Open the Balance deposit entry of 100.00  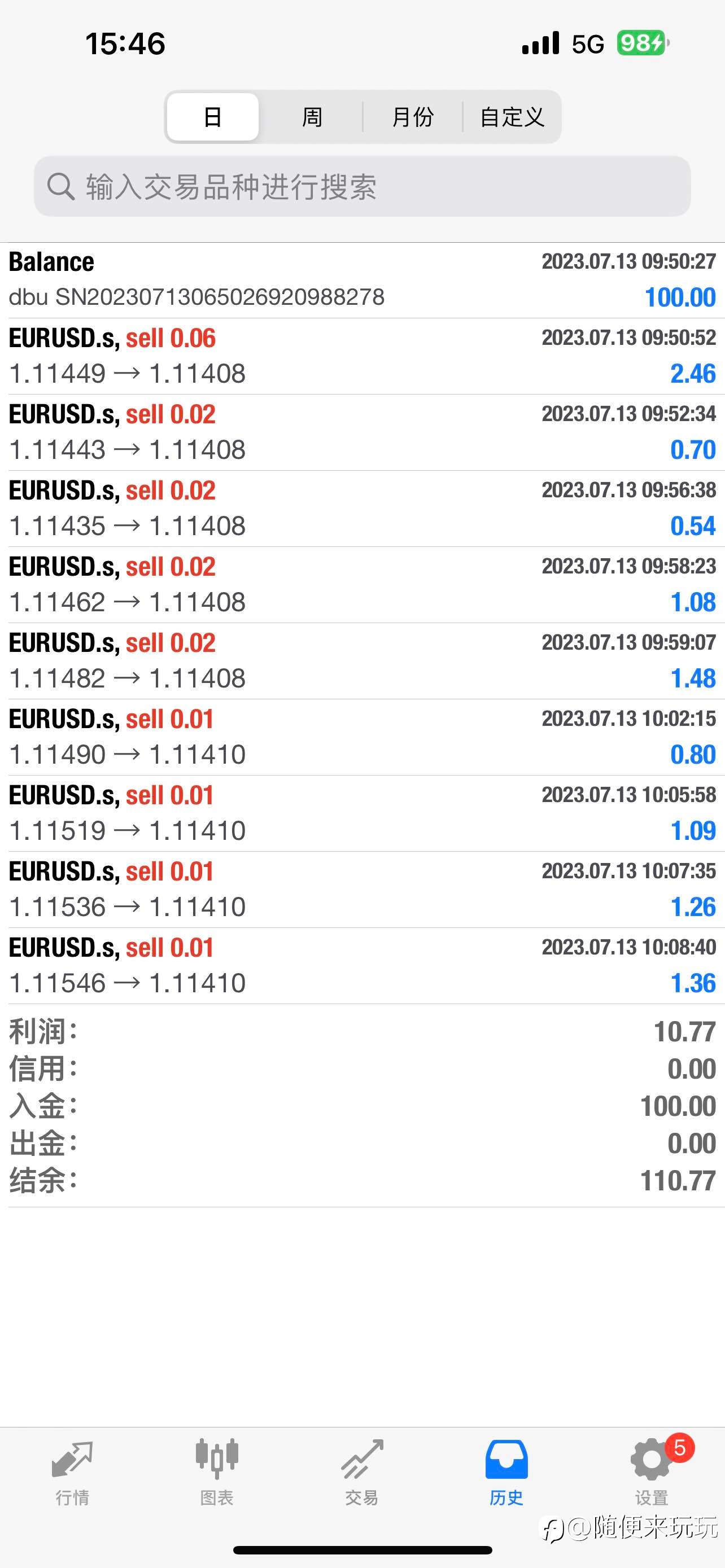tap(362, 280)
